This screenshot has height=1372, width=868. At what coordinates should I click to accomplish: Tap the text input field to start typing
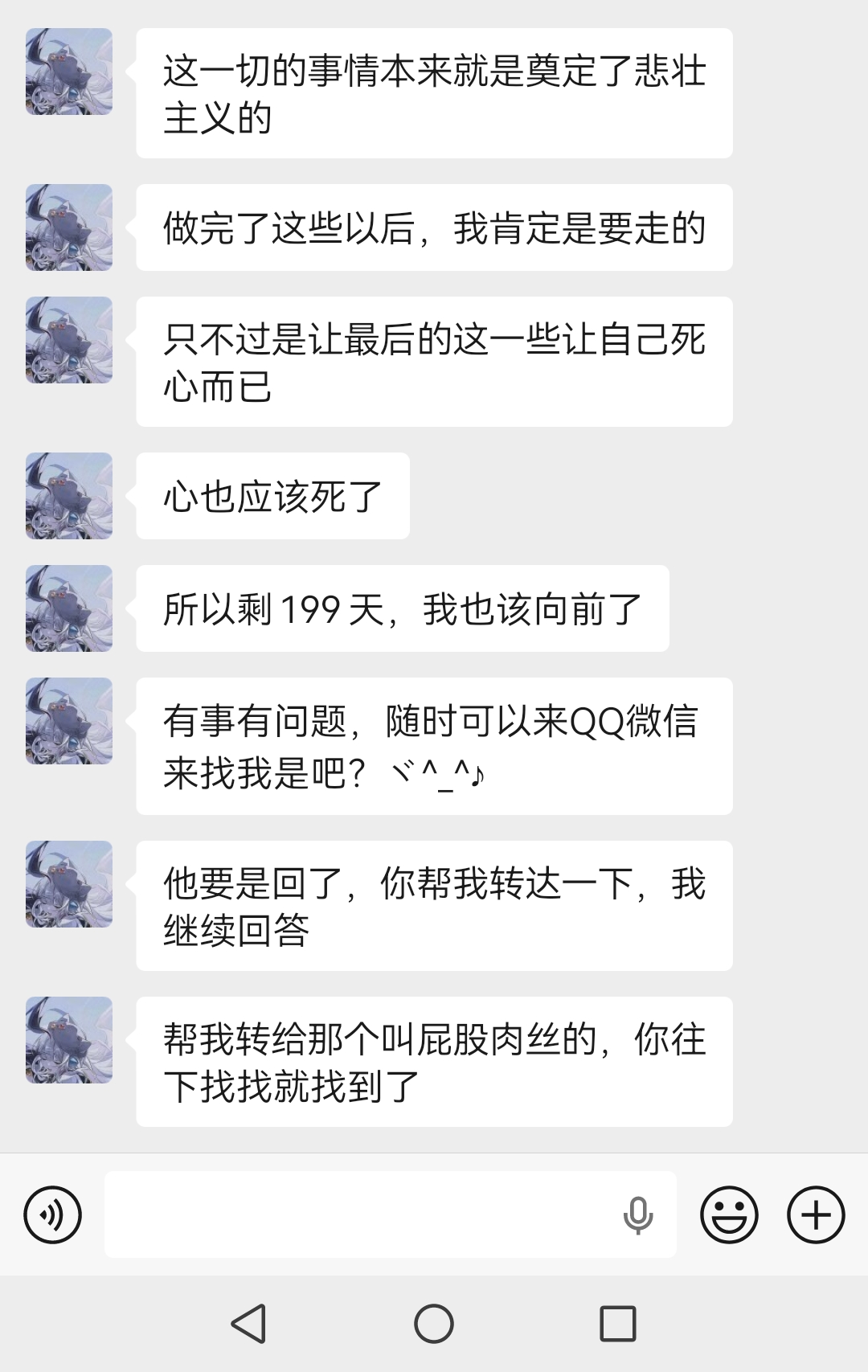(362, 1214)
